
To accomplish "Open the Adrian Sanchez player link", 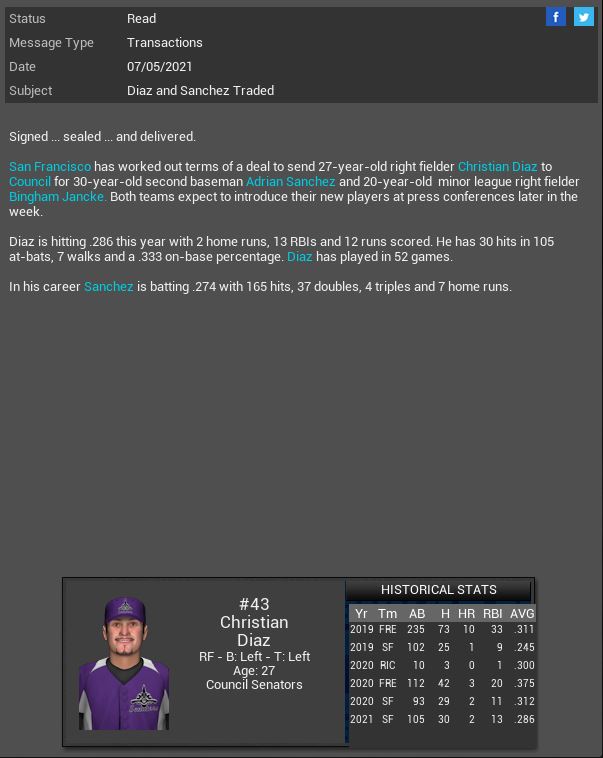I will (290, 181).
